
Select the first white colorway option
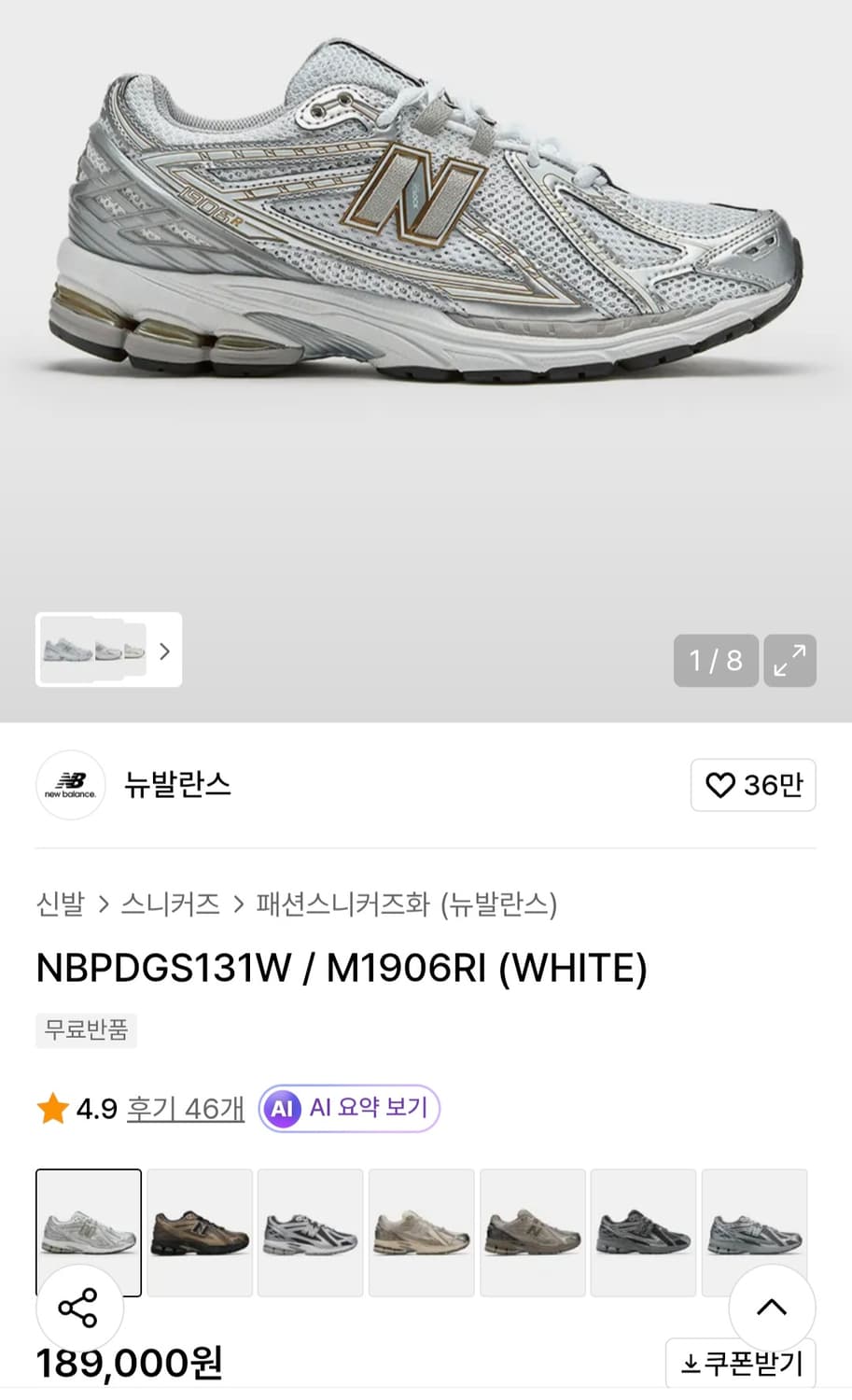pos(88,1233)
